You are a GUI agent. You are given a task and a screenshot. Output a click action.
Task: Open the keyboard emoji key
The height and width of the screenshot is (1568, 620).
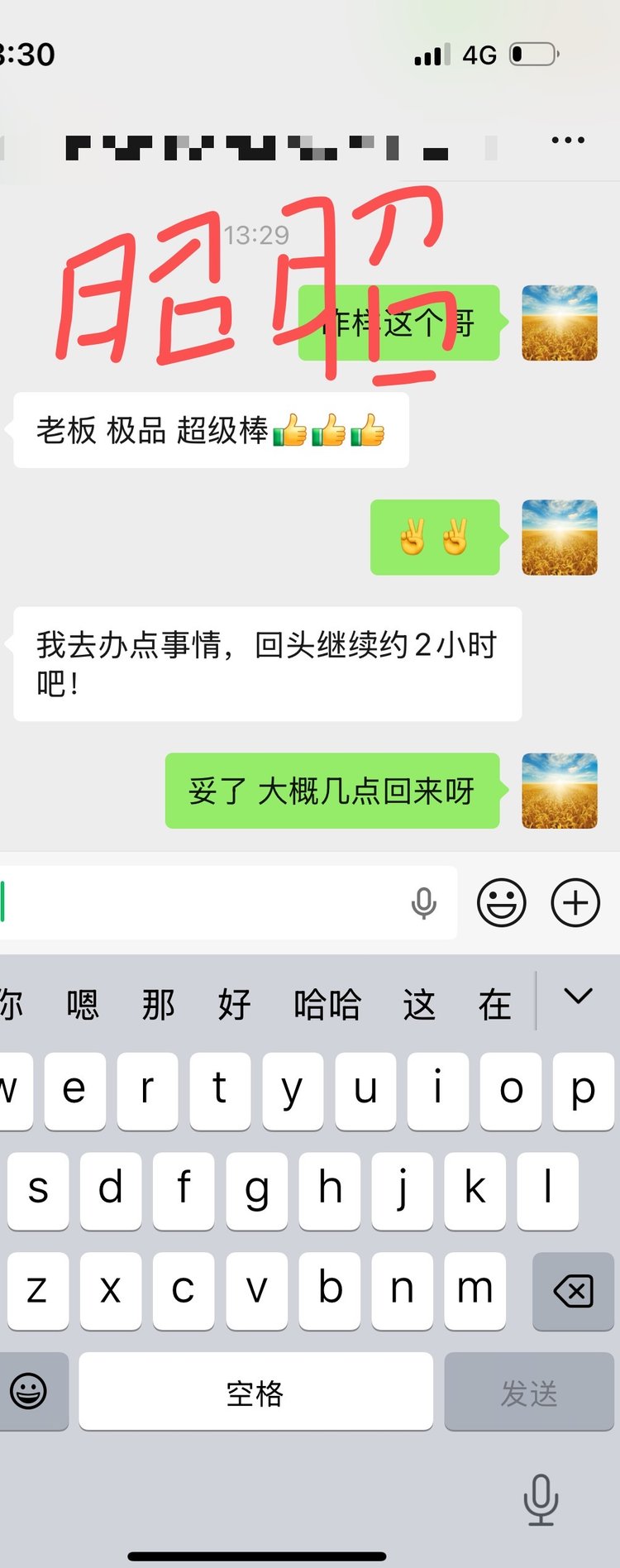pyautogui.click(x=29, y=1391)
